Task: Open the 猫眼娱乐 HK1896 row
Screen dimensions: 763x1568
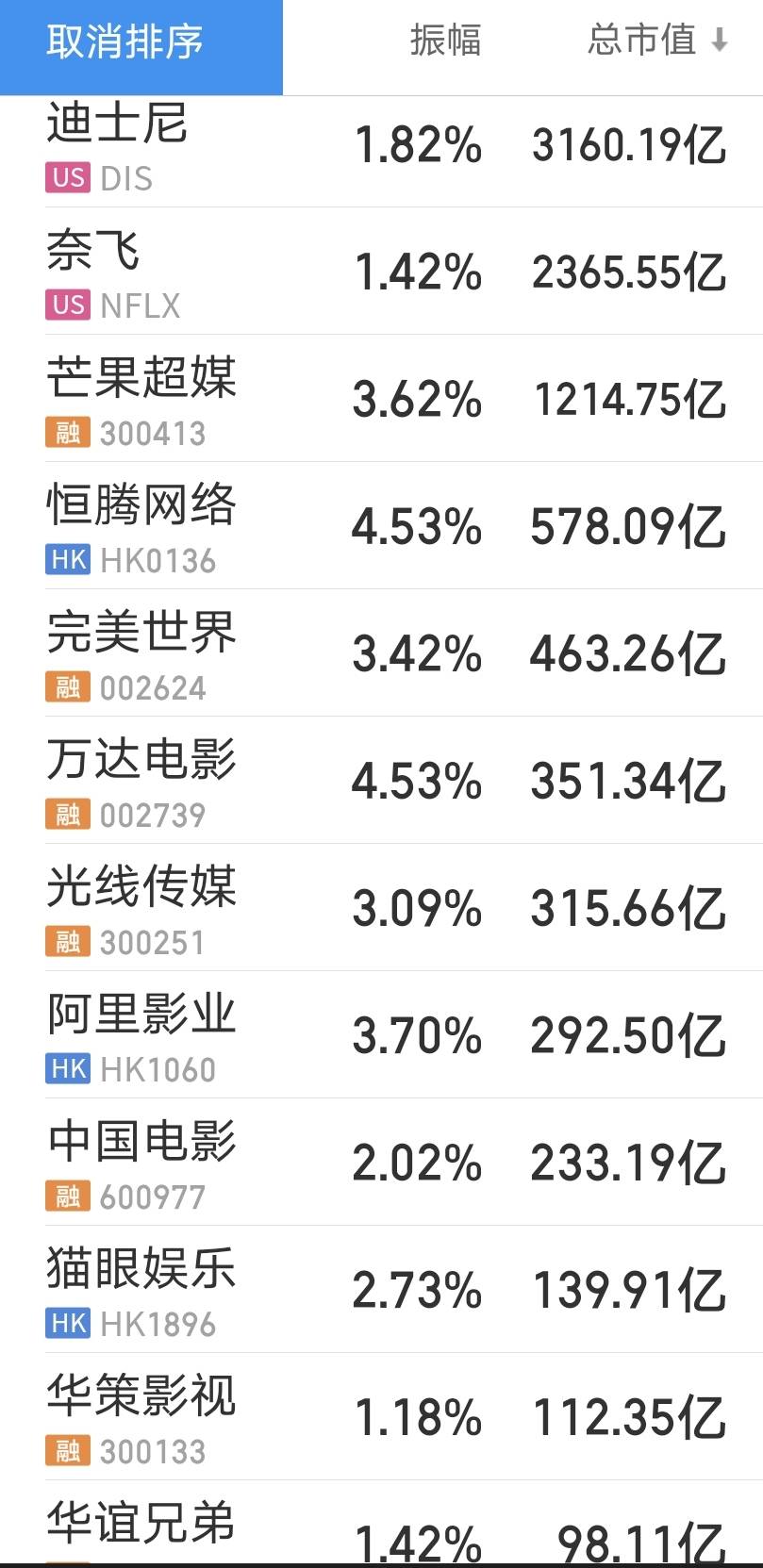Action: (381, 1290)
